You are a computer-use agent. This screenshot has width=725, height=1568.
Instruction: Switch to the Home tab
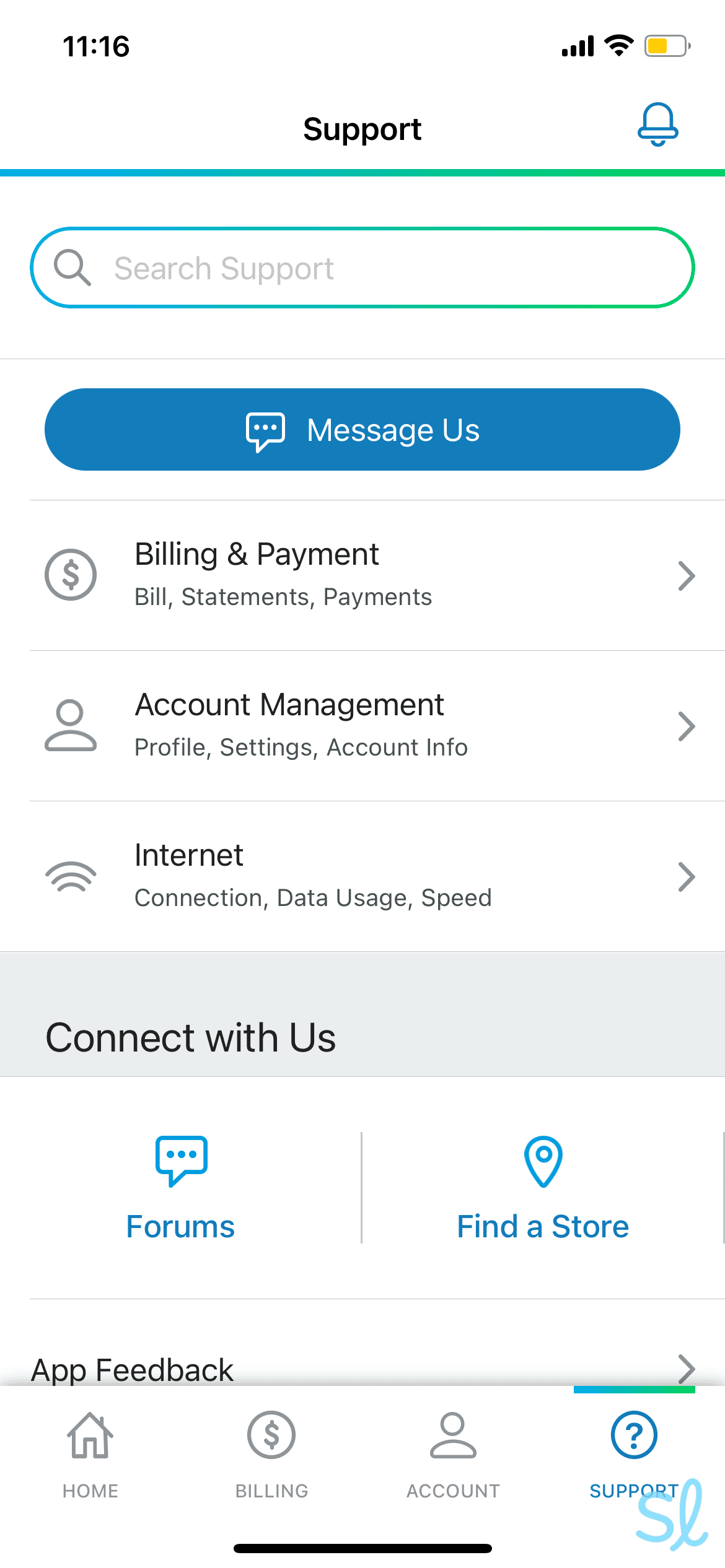[90, 1453]
